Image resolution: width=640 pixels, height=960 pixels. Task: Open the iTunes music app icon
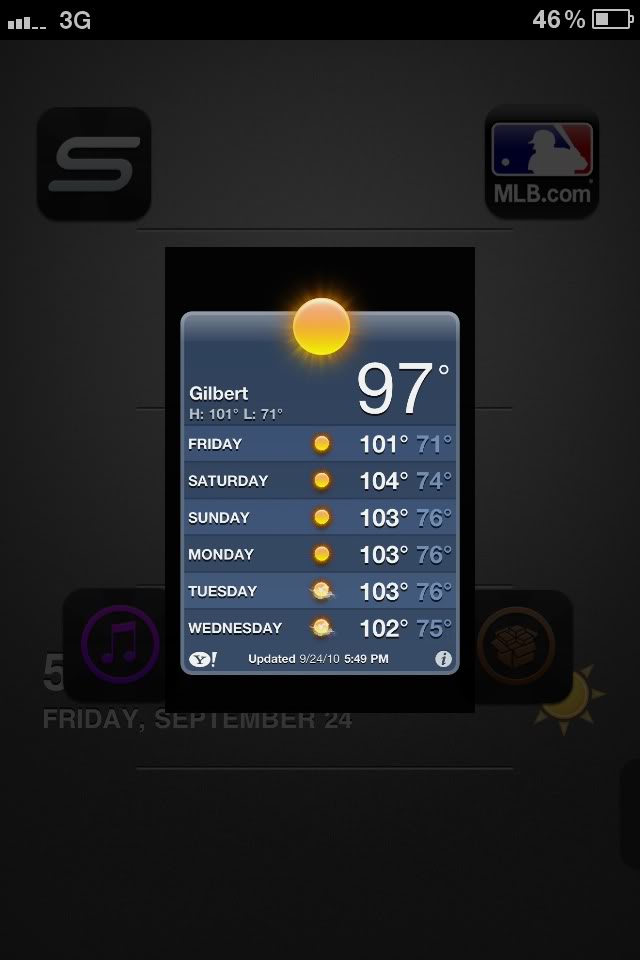click(115, 645)
